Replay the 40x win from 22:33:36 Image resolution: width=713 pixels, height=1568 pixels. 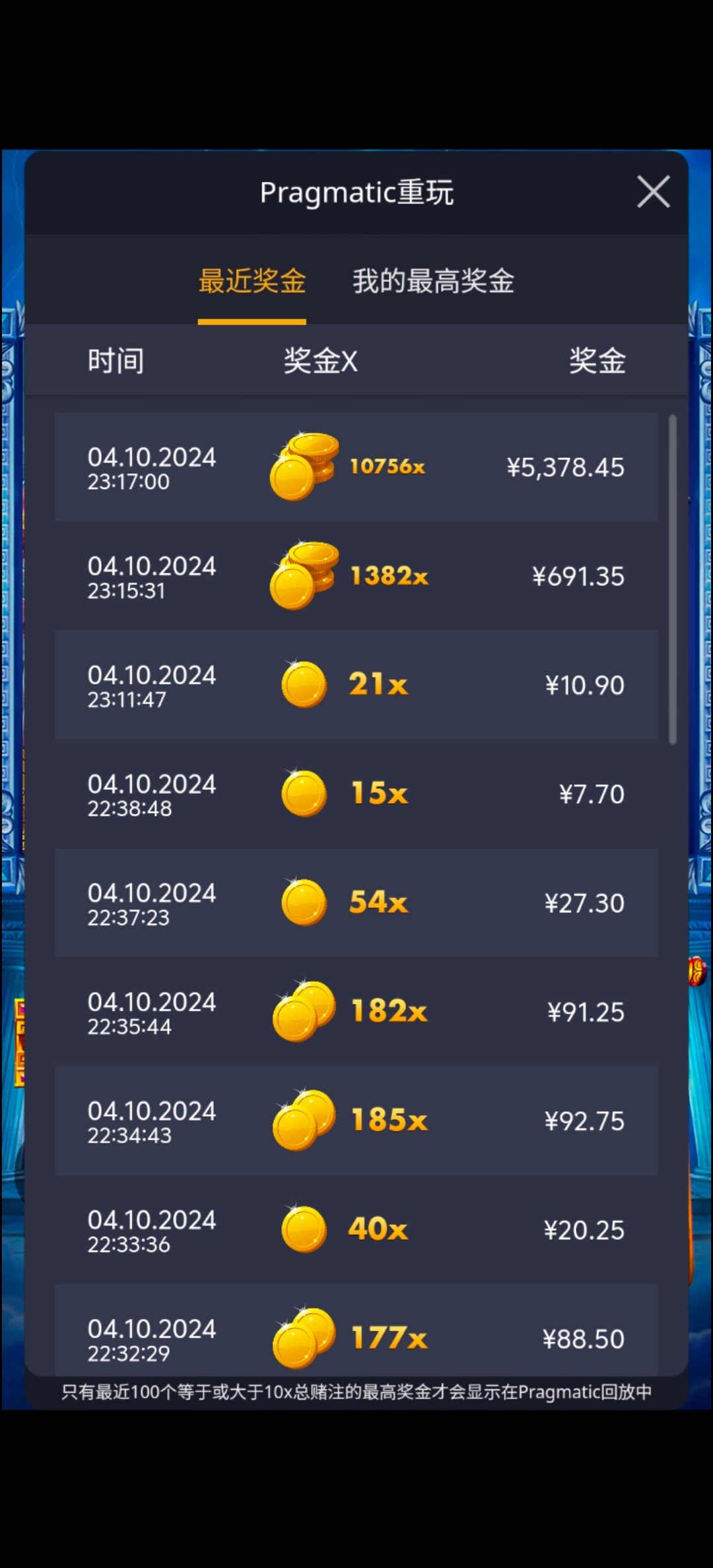point(356,1229)
